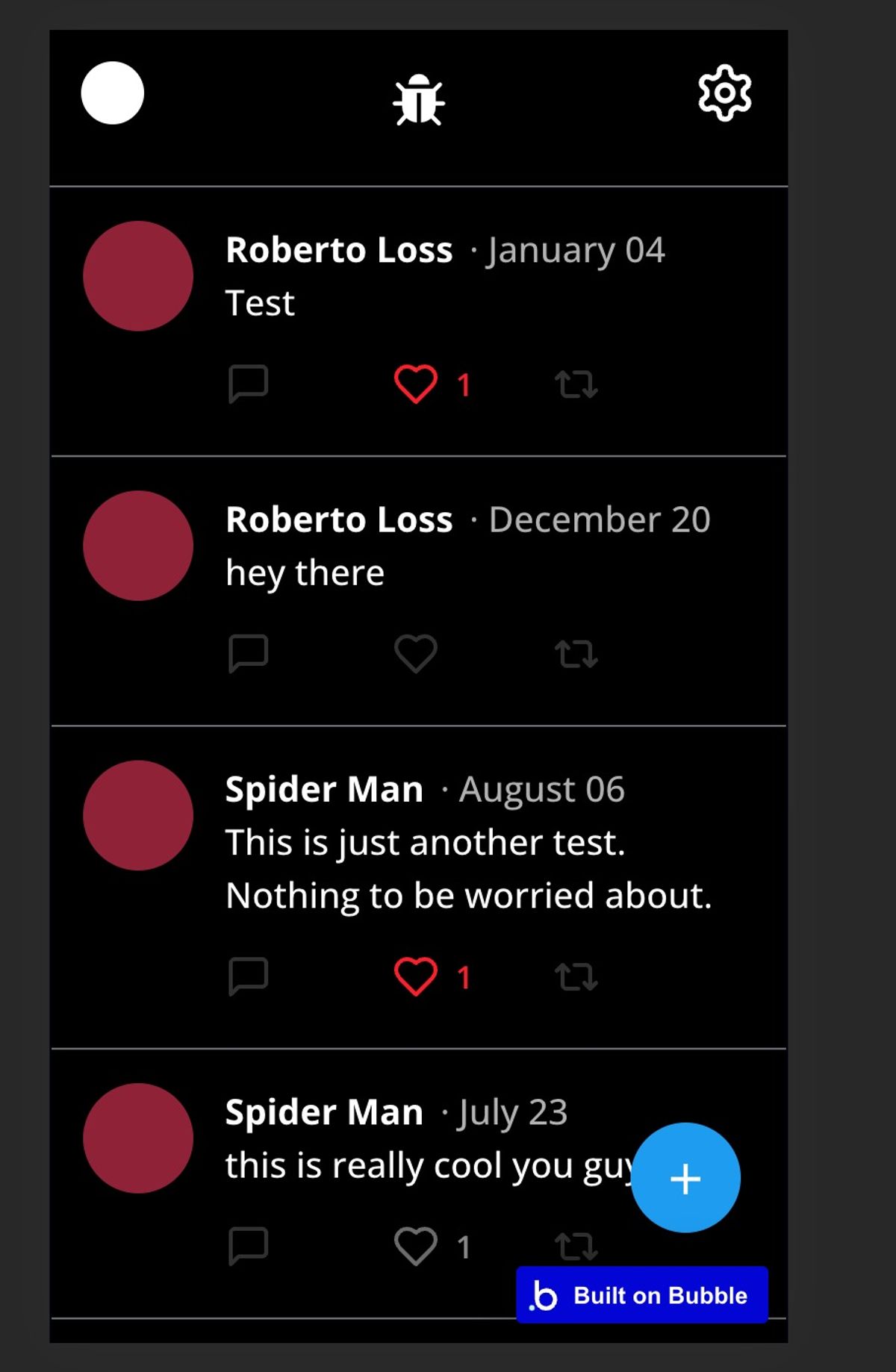The height and width of the screenshot is (1372, 896).
Task: Like Spider Man's July 23 post
Action: tap(416, 1246)
